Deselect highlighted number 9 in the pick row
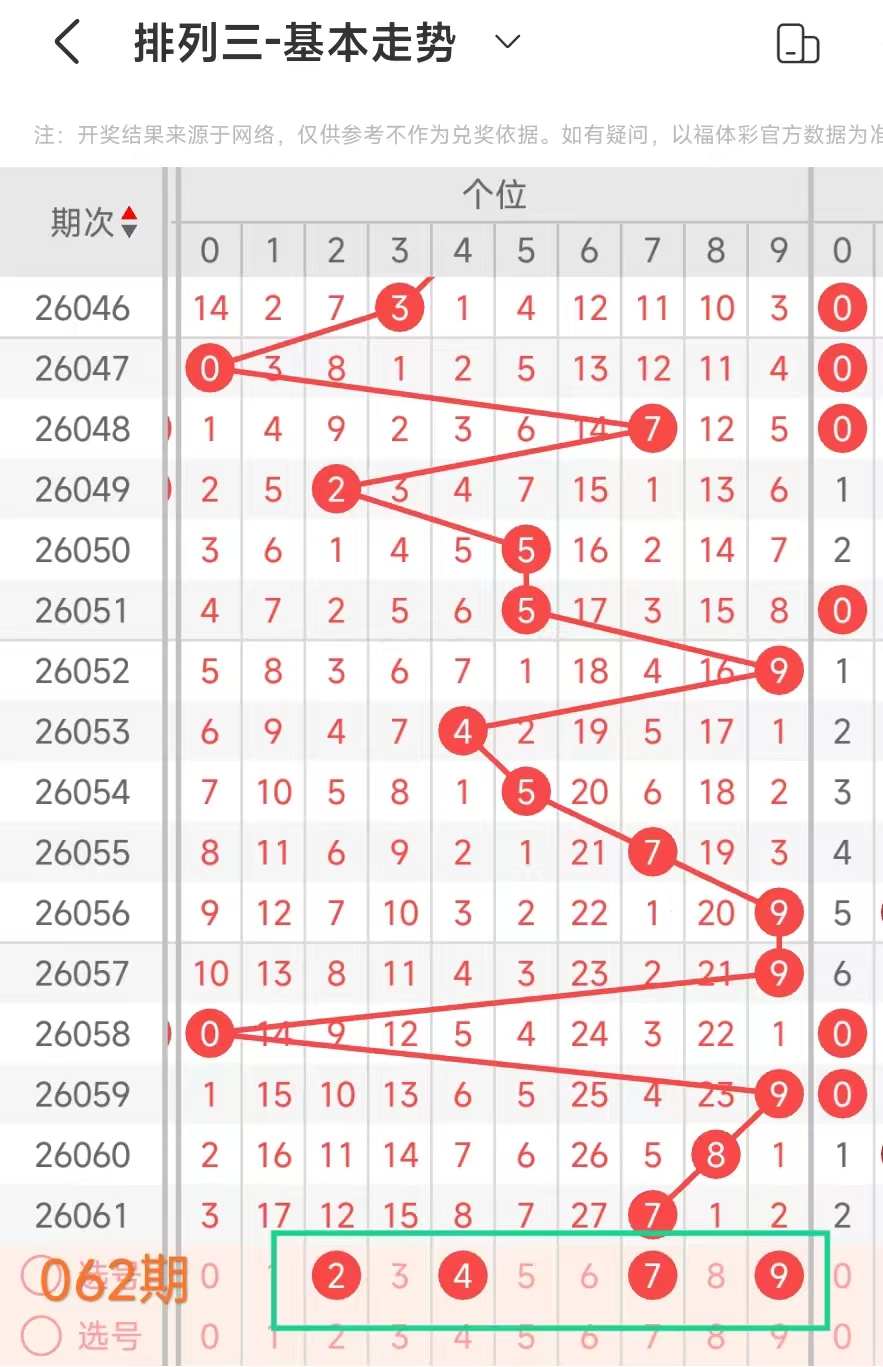The height and width of the screenshot is (1367, 883). pyautogui.click(x=778, y=1276)
